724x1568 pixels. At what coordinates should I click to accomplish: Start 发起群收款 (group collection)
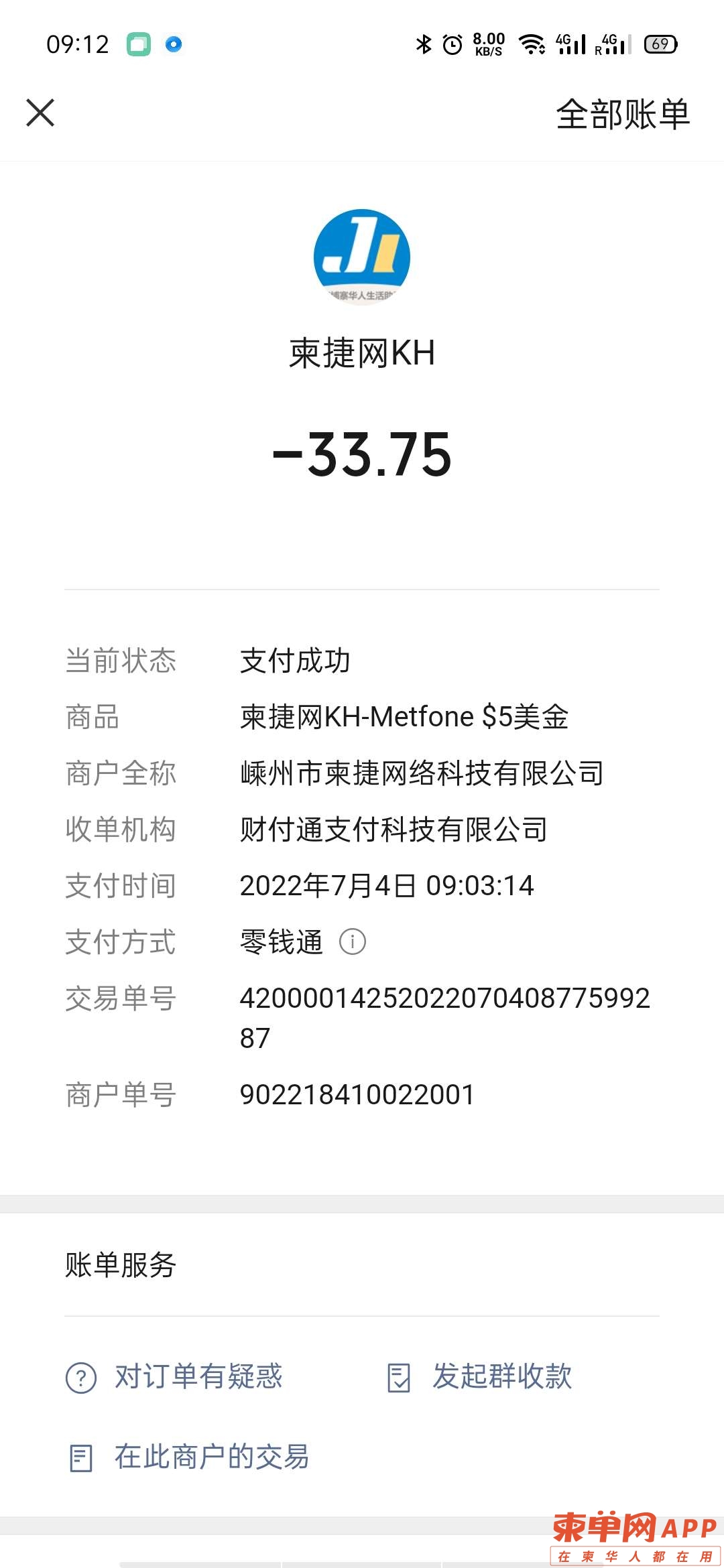480,1377
